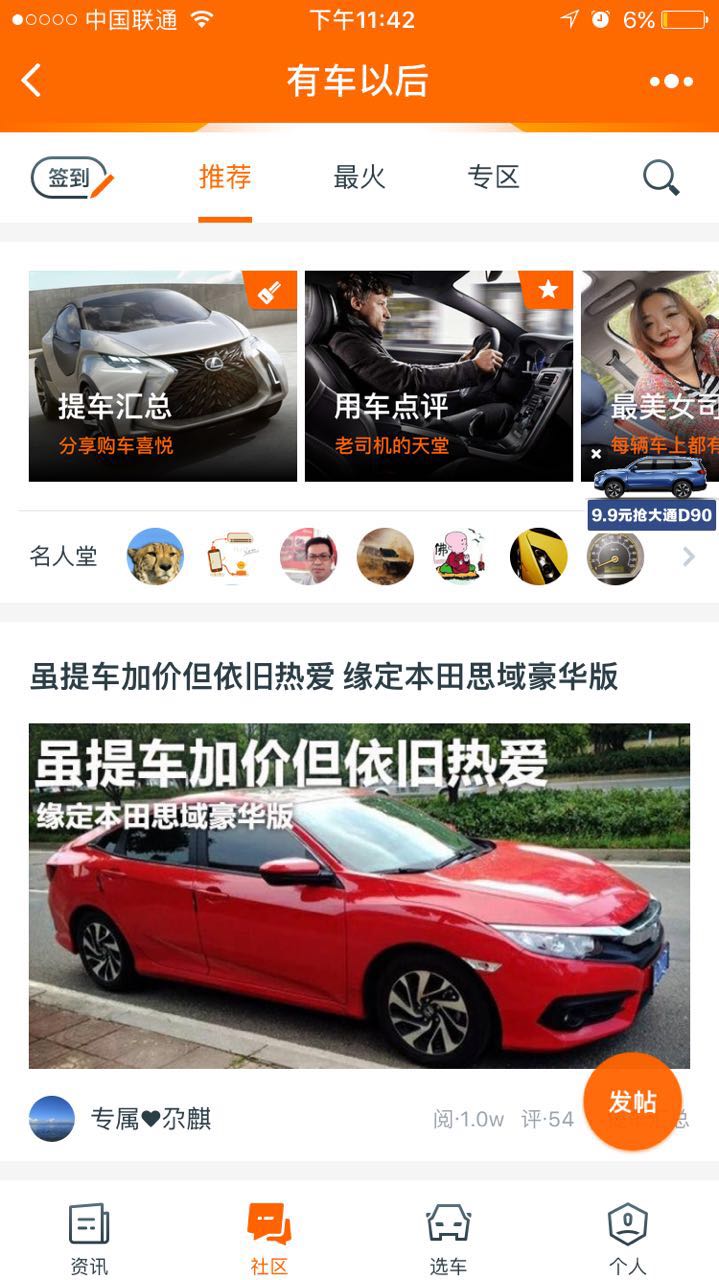The image size is (719, 1280).
Task: Open the 最美女司机 card
Action: click(x=650, y=360)
